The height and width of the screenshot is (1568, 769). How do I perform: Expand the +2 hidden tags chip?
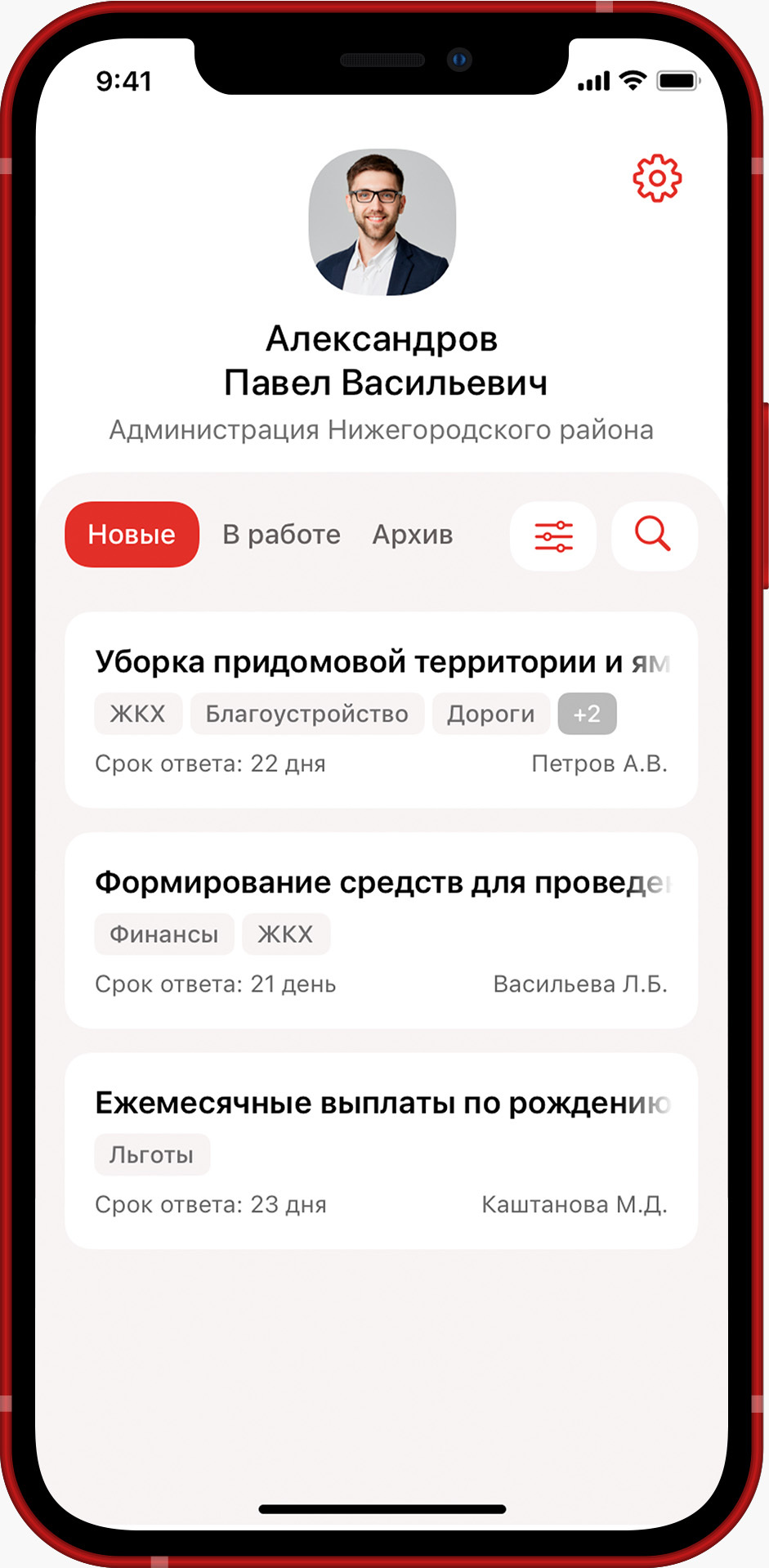(x=587, y=714)
